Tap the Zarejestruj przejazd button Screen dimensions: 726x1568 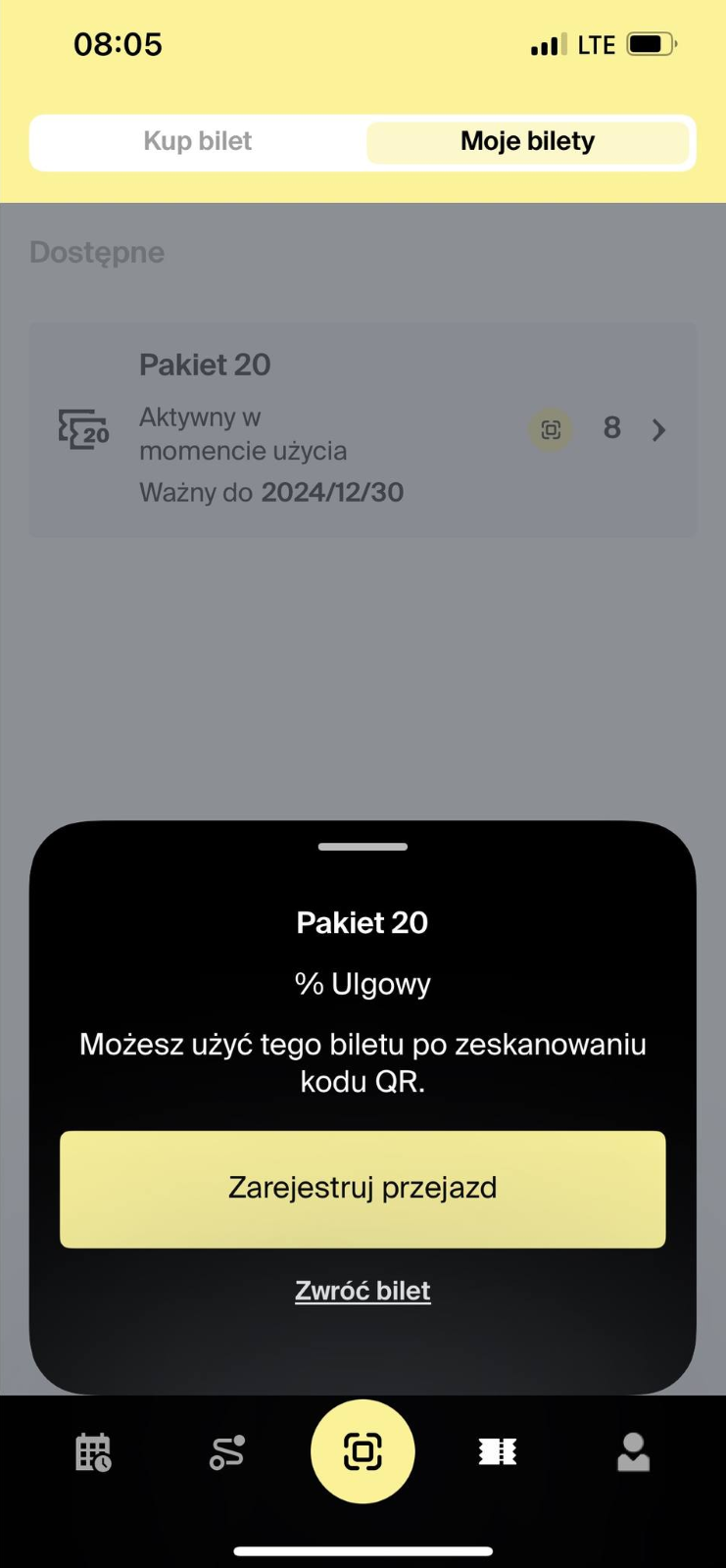click(363, 1189)
